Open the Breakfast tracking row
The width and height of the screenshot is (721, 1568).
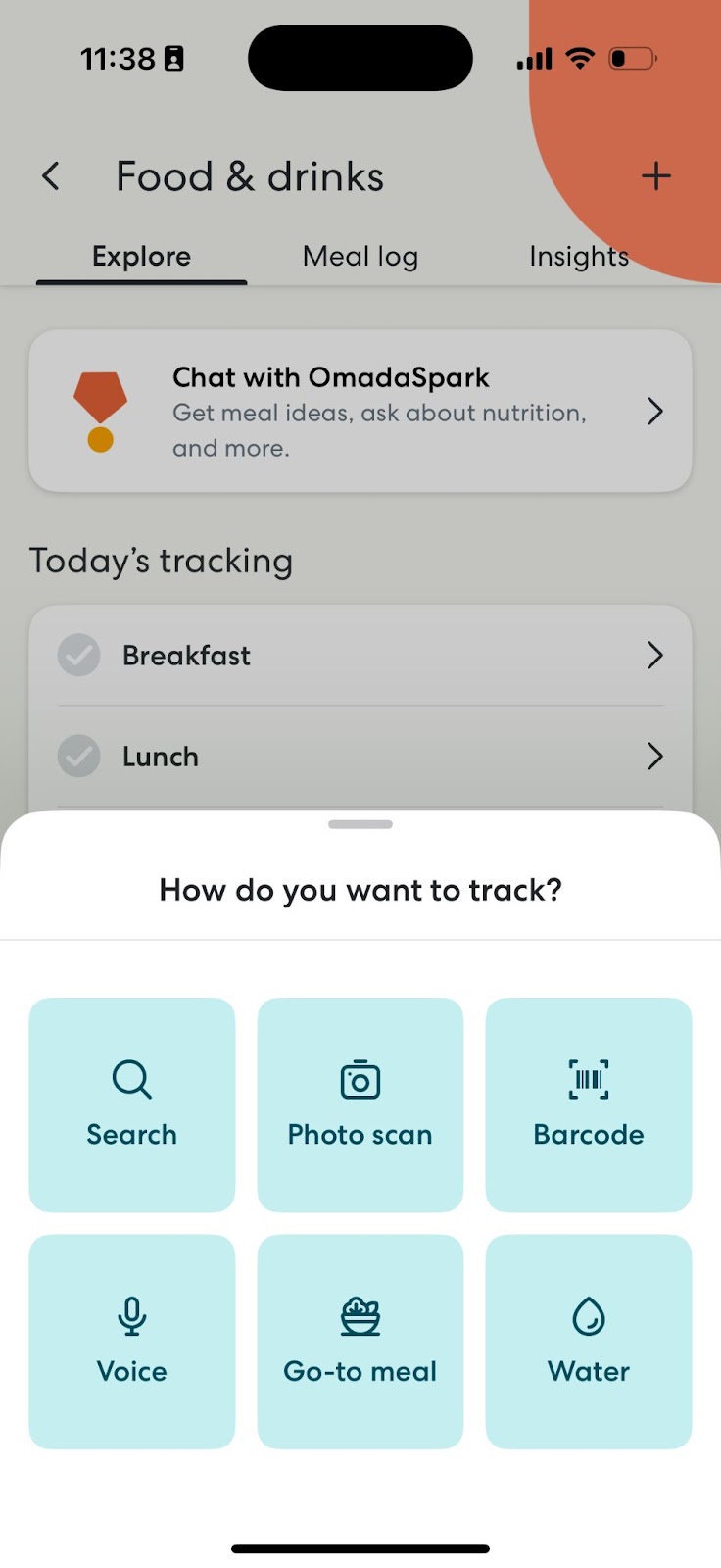[x=360, y=656]
